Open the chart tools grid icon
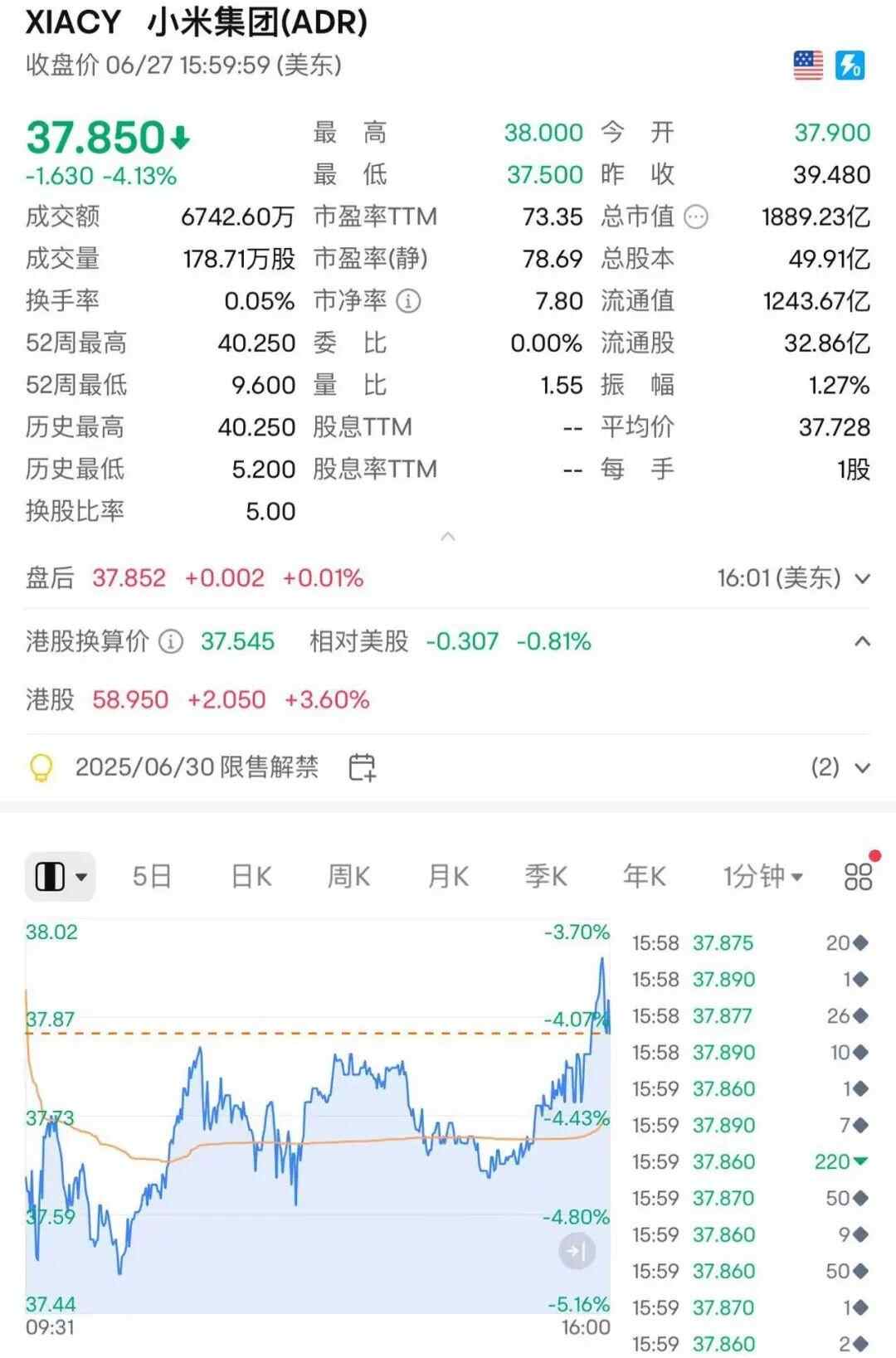The image size is (896, 1358). (858, 876)
